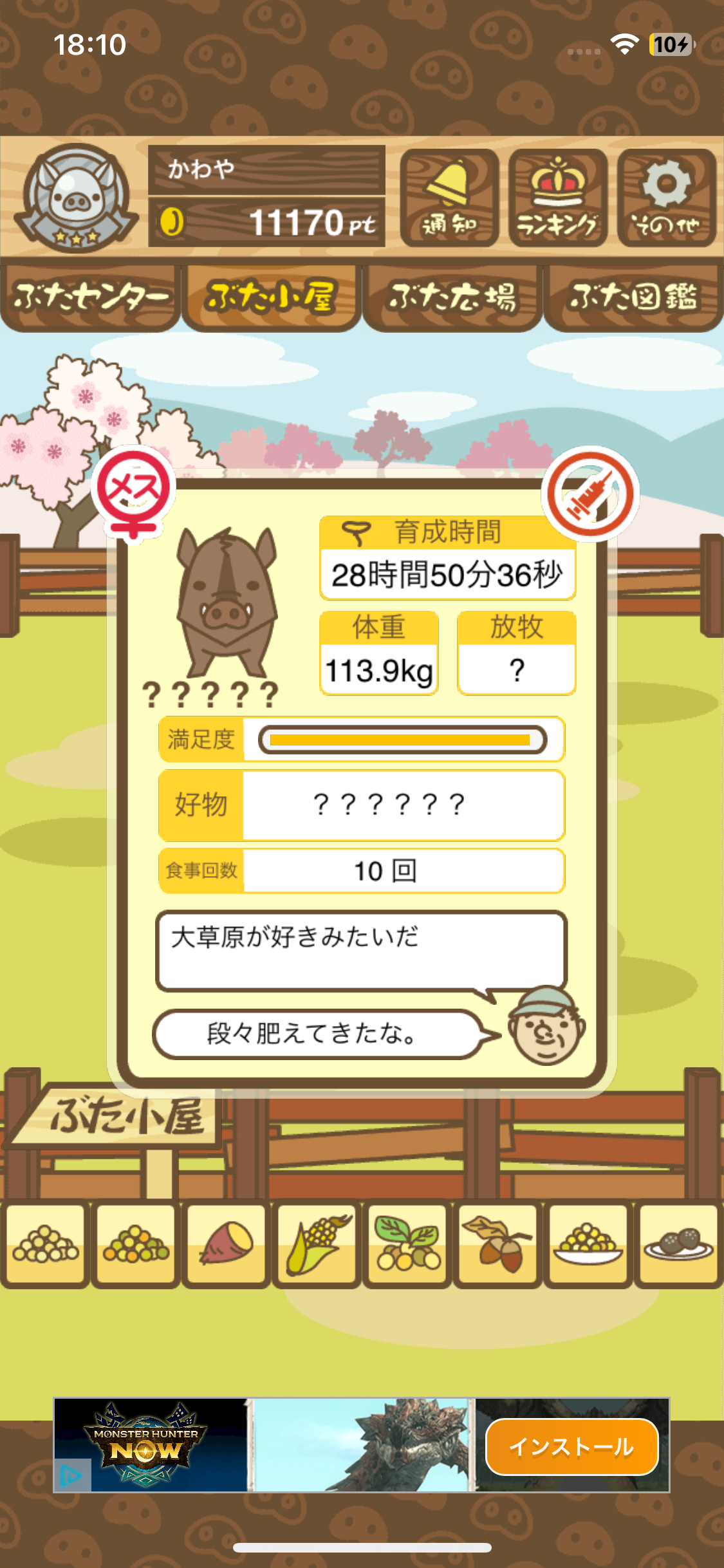Open the ad info triangle icon
The width and height of the screenshot is (724, 1568).
(x=71, y=1475)
